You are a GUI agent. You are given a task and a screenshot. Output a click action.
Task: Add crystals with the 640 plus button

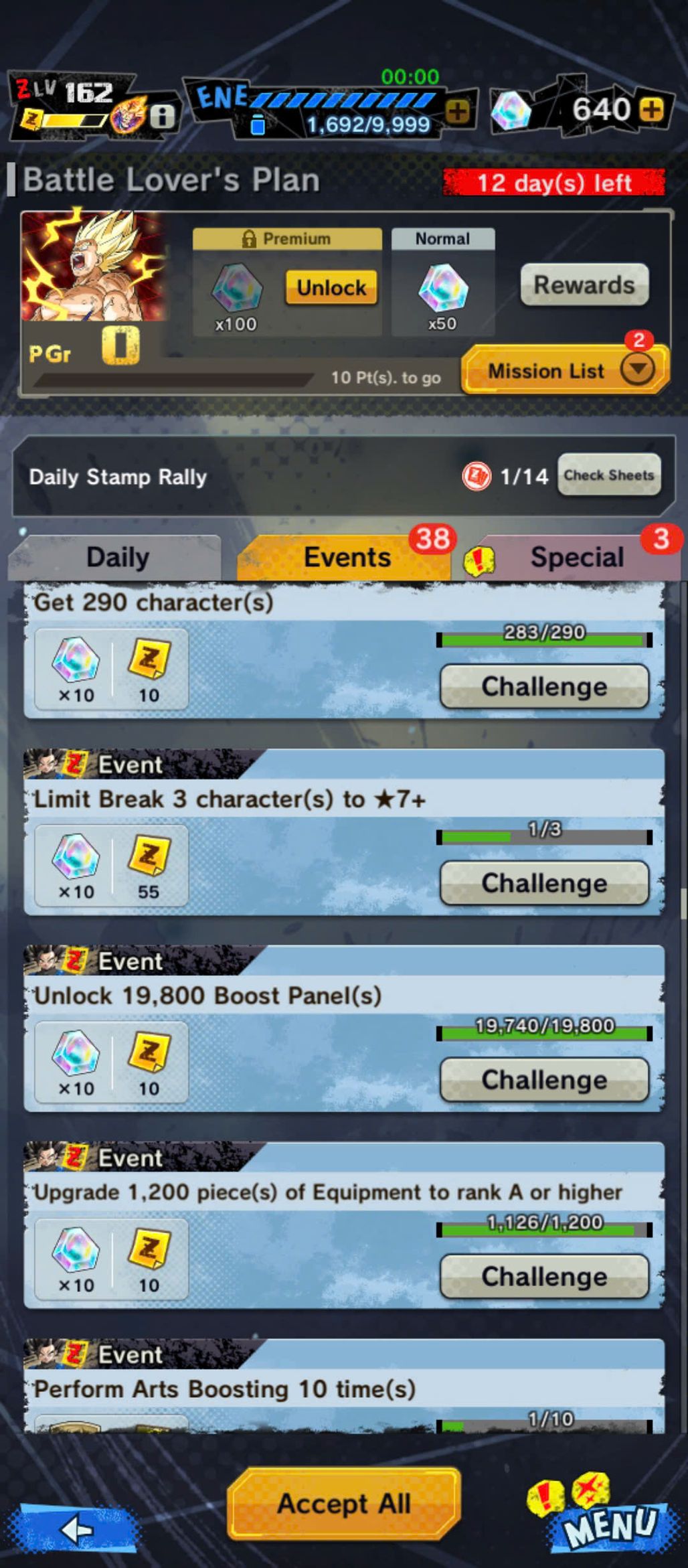651,109
